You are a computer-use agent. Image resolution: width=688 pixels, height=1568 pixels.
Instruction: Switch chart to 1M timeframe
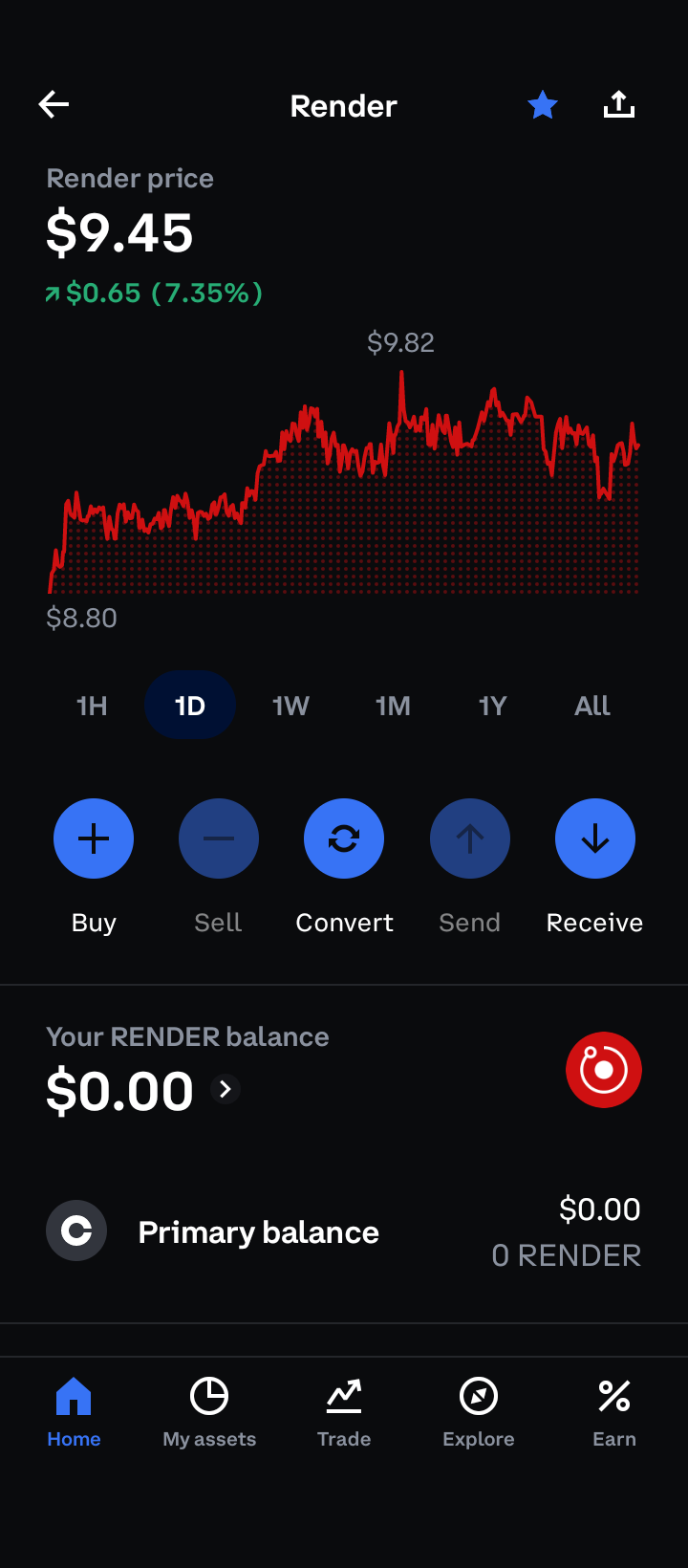tap(393, 706)
